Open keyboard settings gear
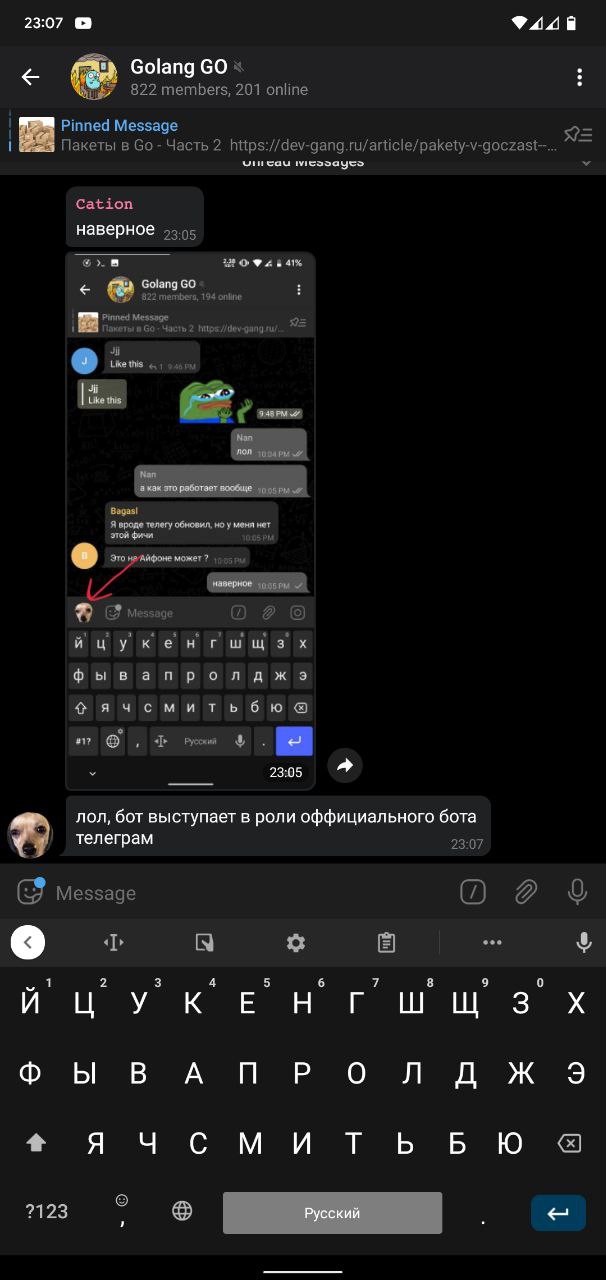 coord(296,942)
